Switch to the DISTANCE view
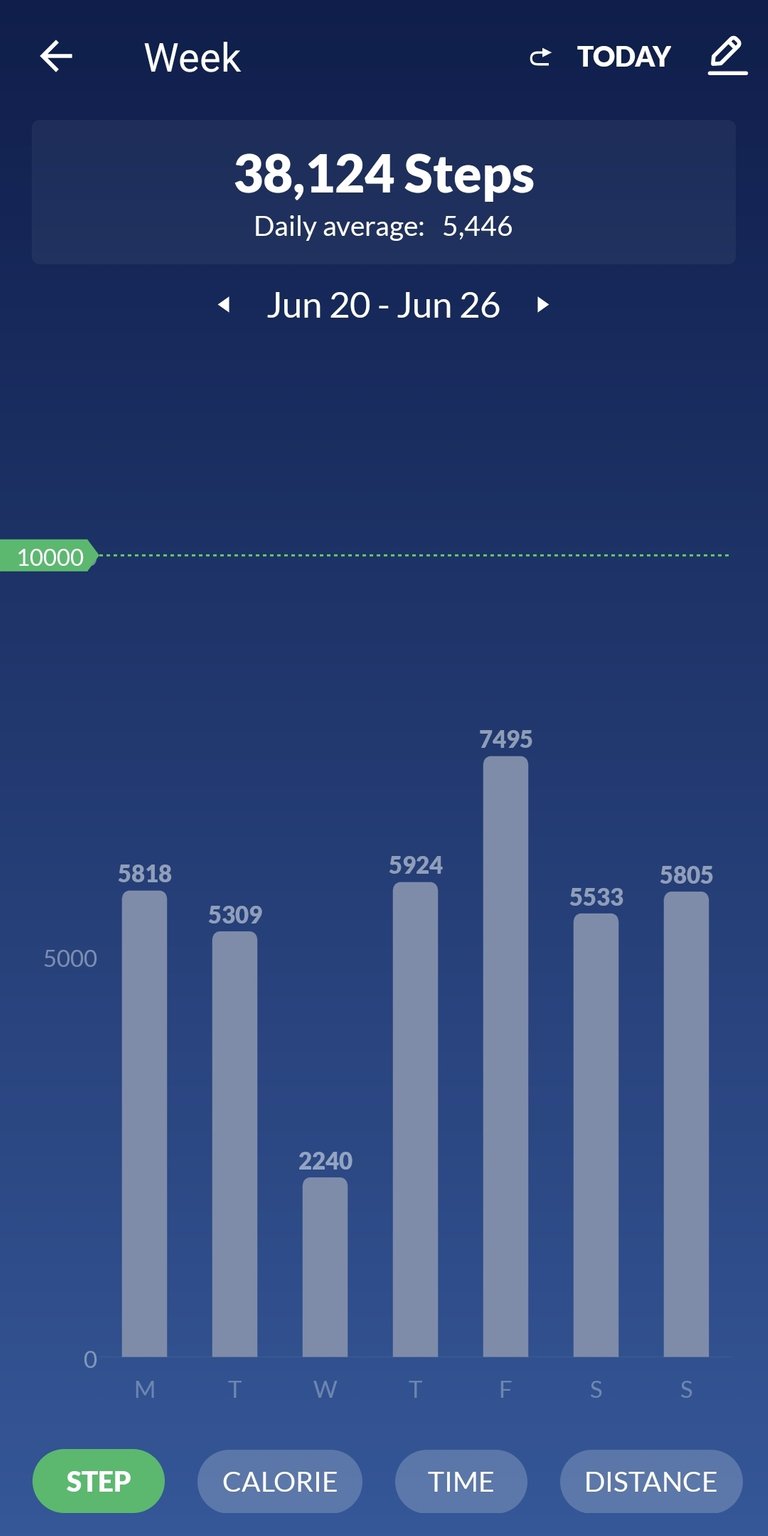Image resolution: width=768 pixels, height=1536 pixels. [x=651, y=1481]
